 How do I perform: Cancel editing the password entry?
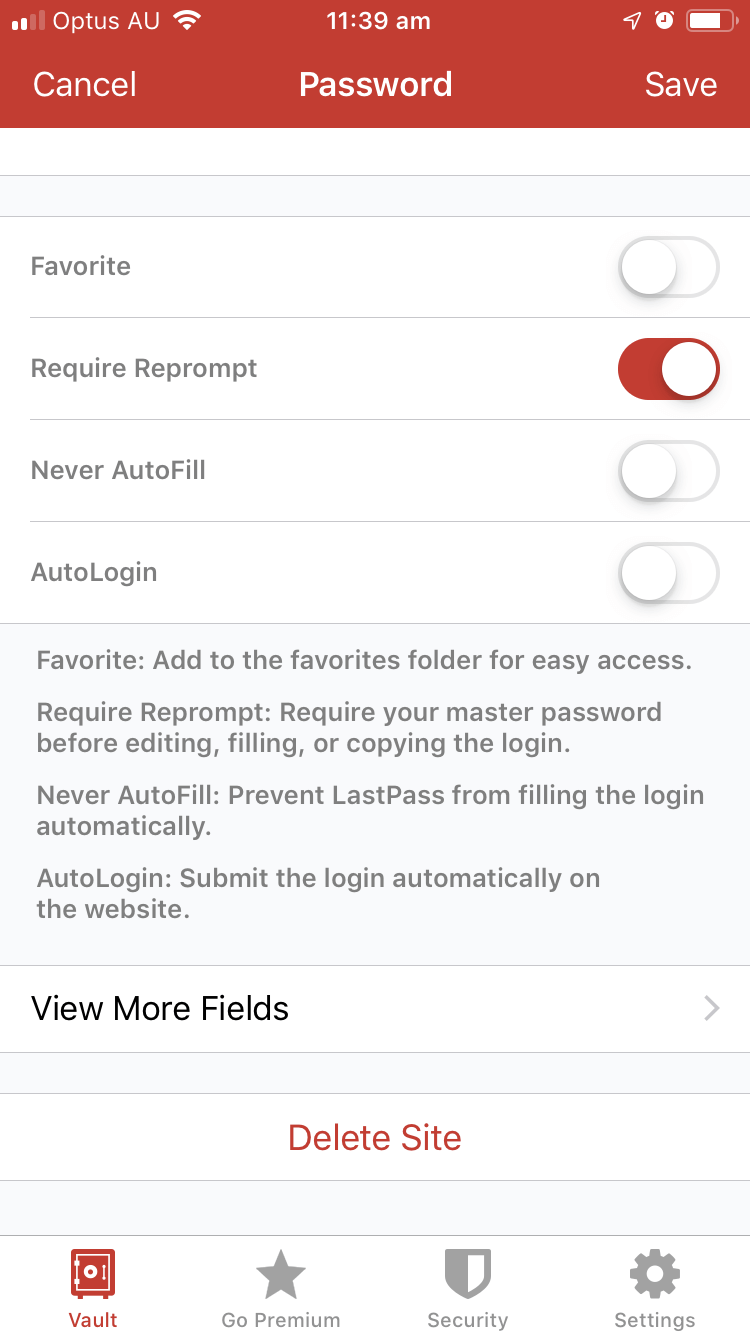pos(85,85)
